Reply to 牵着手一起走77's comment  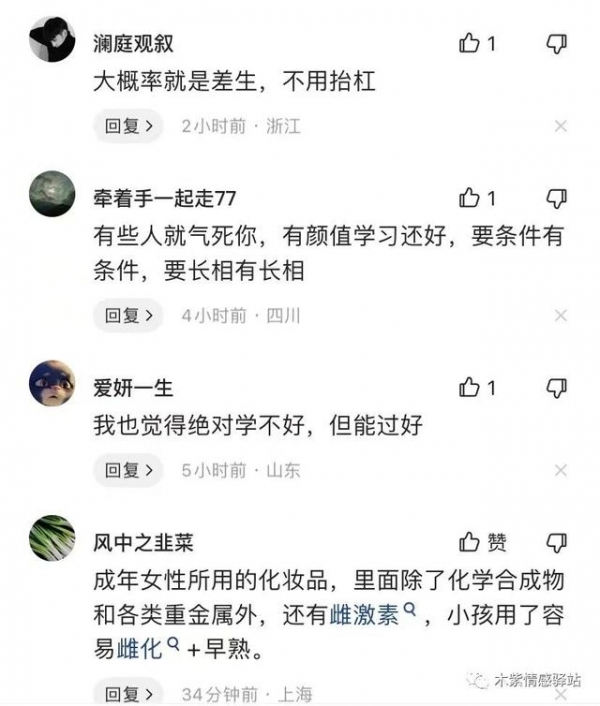[x=127, y=315]
